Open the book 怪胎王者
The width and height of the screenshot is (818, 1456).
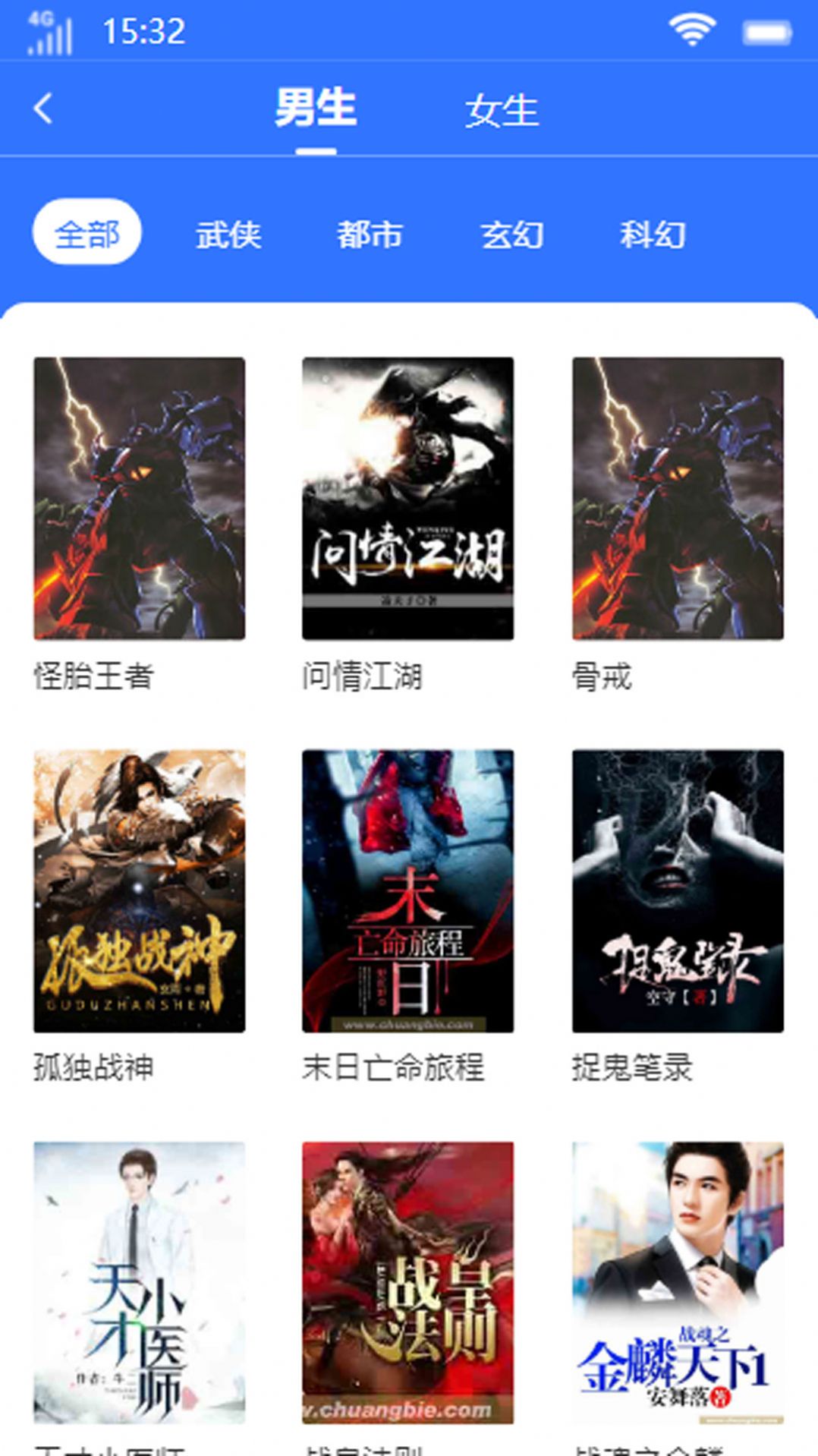140,498
